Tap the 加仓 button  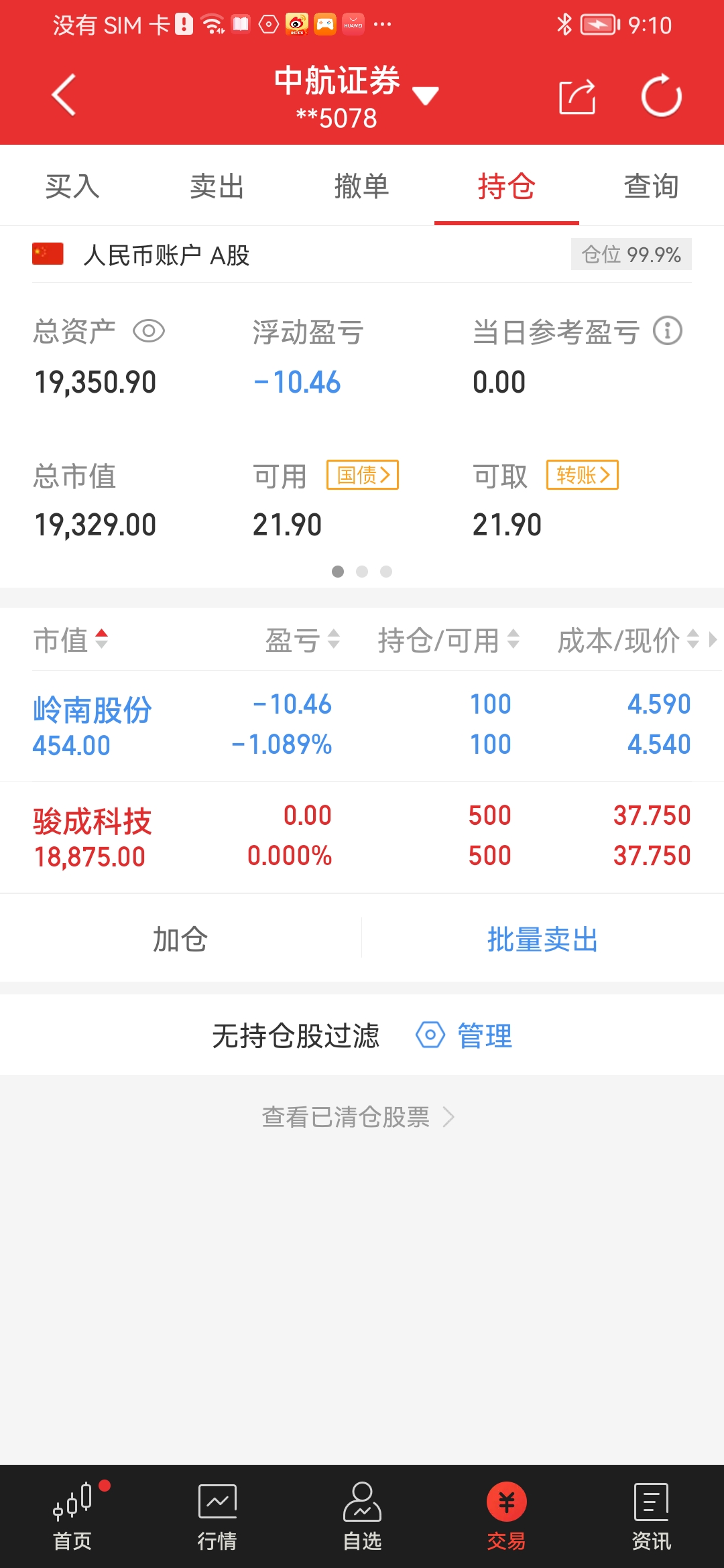tap(180, 939)
